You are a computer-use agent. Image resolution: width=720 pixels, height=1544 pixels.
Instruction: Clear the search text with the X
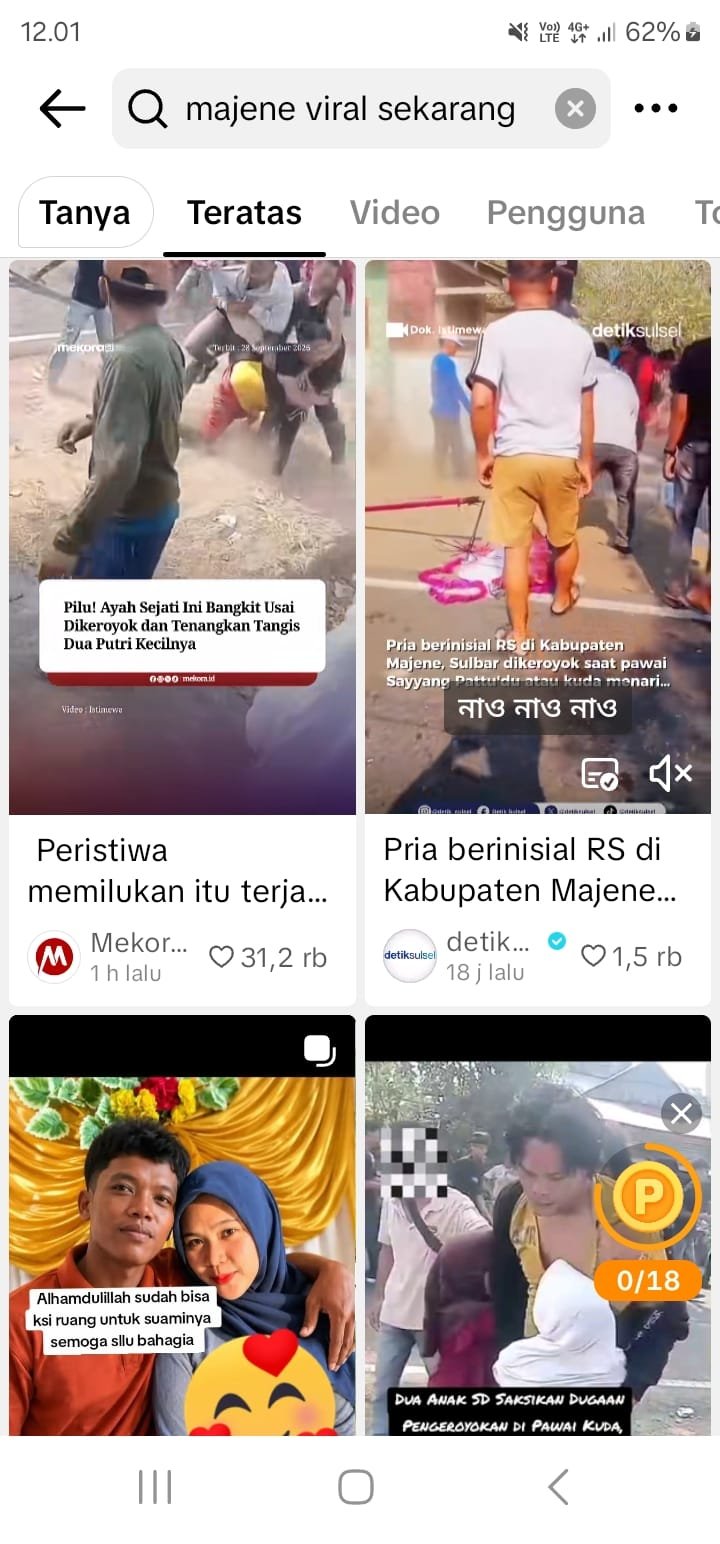[x=575, y=109]
